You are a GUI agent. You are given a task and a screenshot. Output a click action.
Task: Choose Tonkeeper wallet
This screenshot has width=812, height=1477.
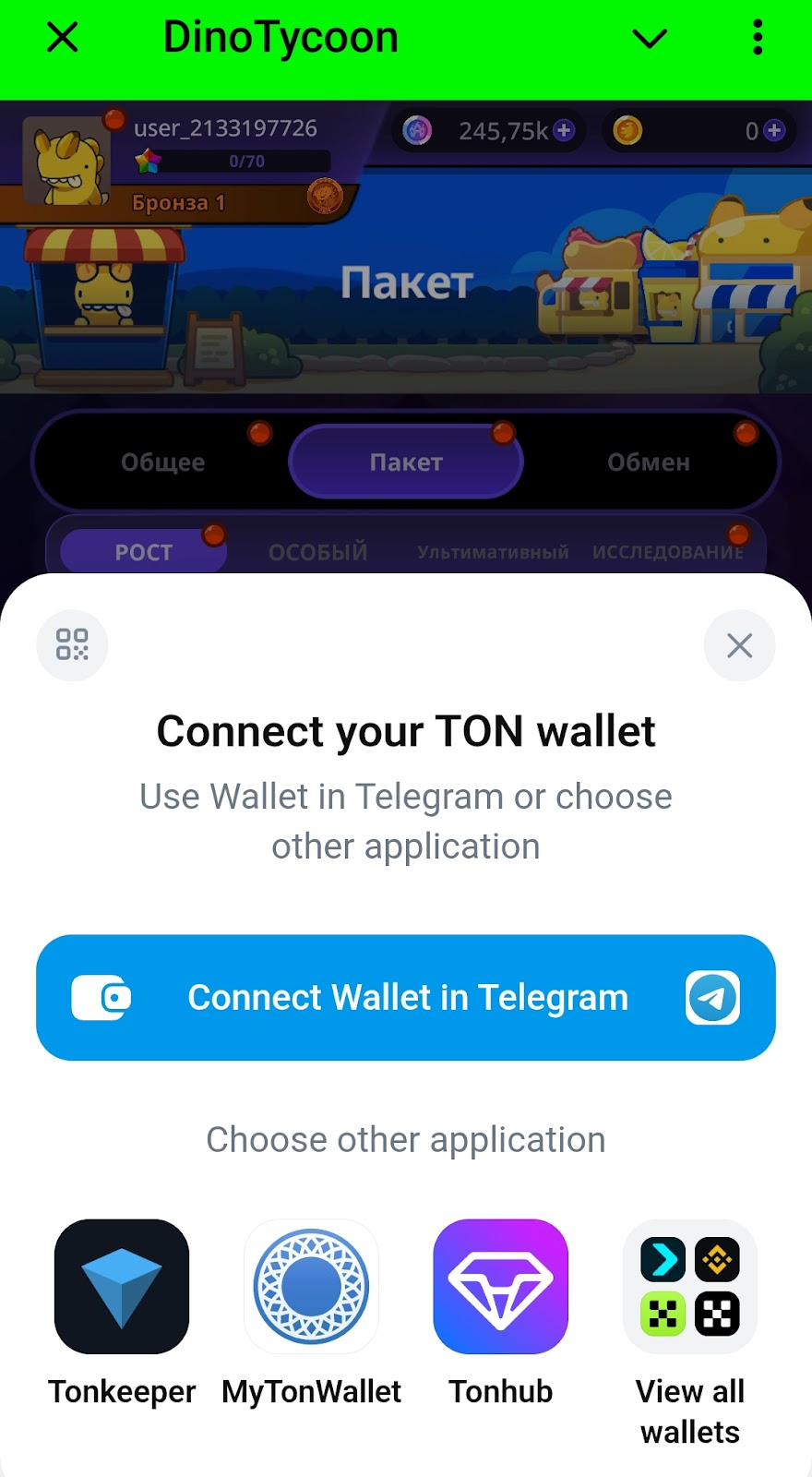click(122, 1287)
